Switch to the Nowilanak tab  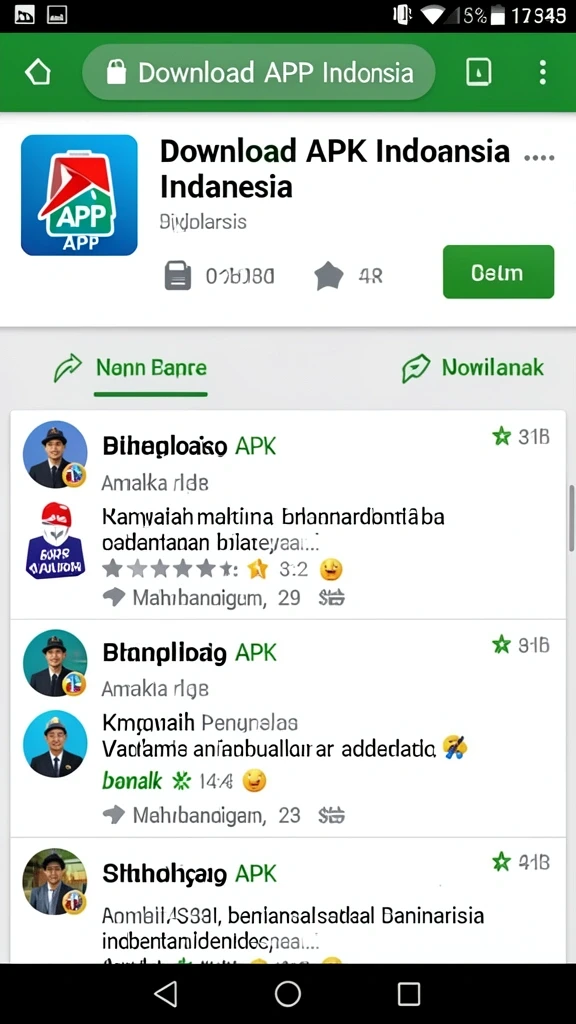[473, 368]
